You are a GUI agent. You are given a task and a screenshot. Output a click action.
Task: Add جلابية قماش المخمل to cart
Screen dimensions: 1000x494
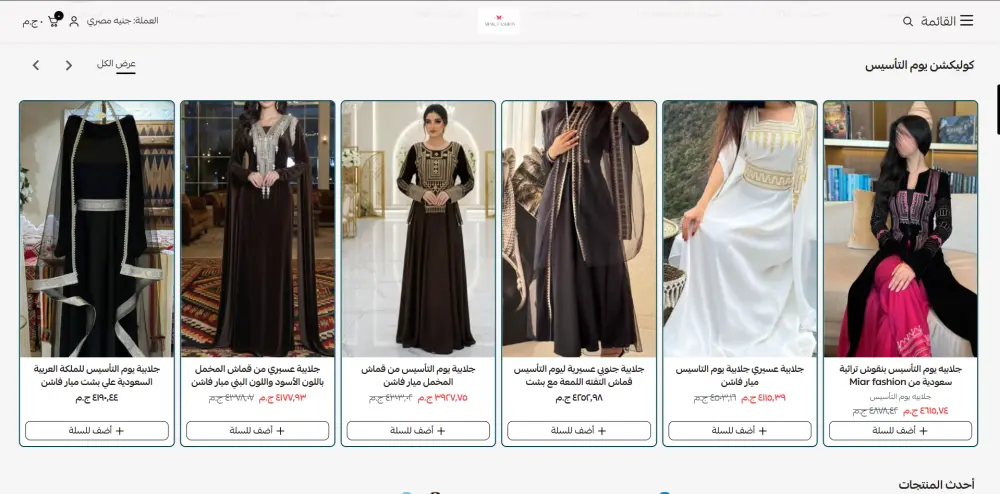pos(418,431)
